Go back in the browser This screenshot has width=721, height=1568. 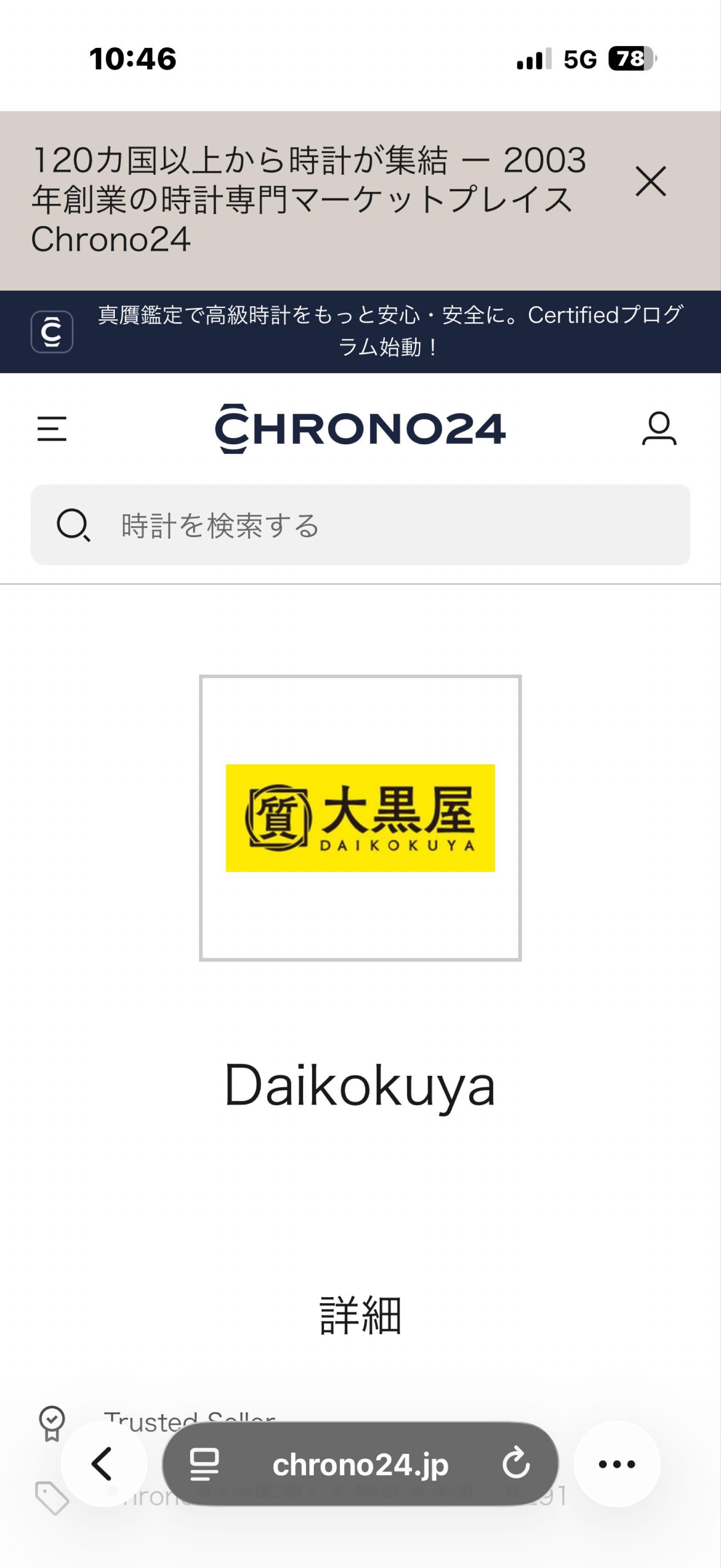click(103, 1464)
